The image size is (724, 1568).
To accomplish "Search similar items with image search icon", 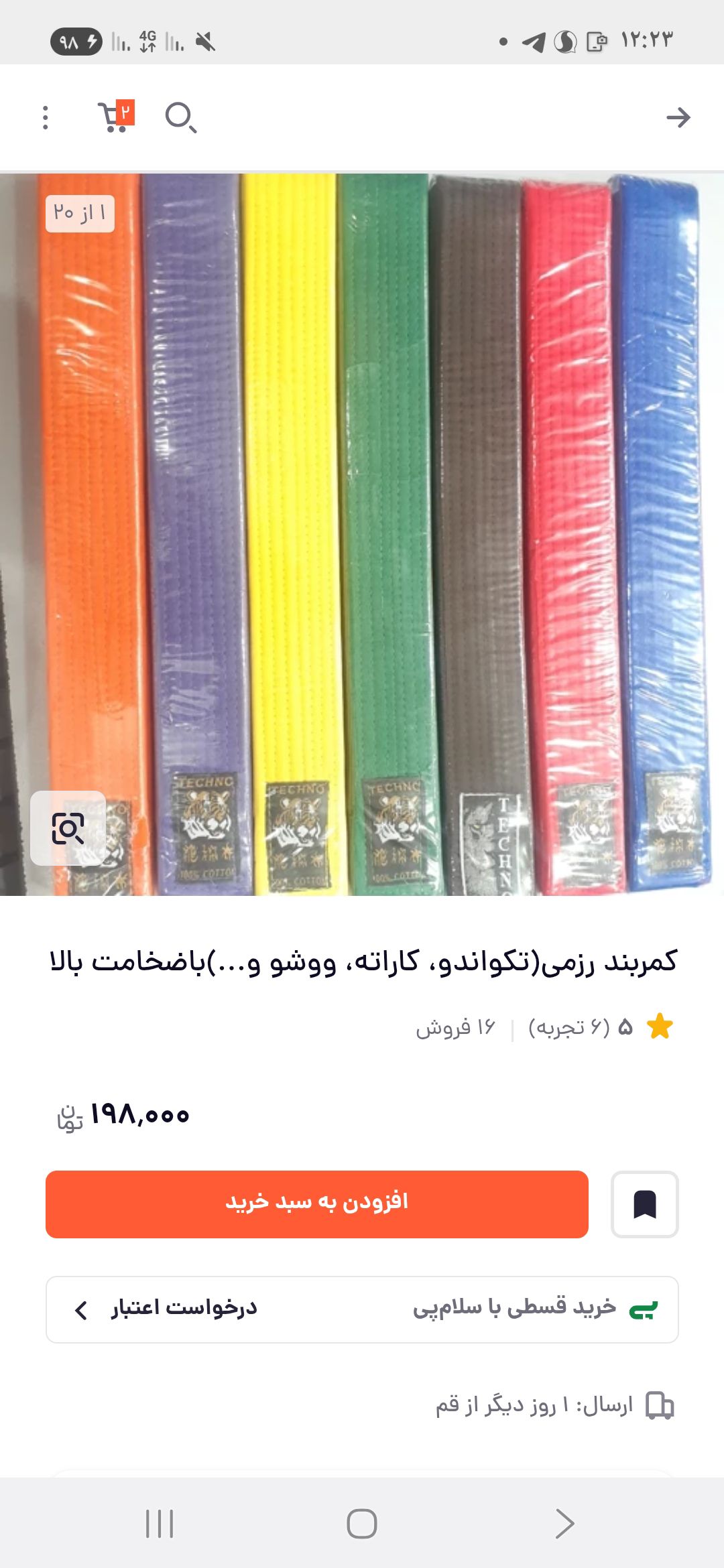I will (x=68, y=828).
